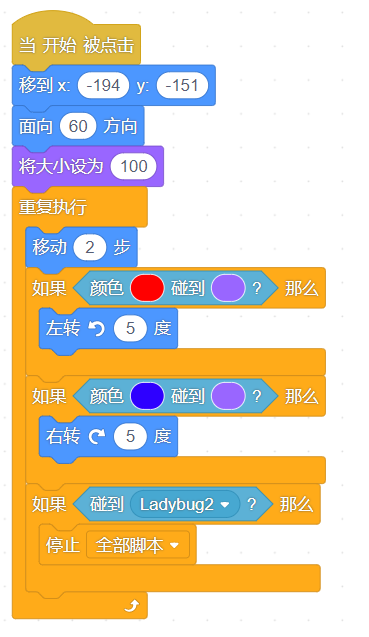This screenshot has width=369, height=637.
Task: Pick the purple swatch next to blue color
Action: tap(228, 396)
